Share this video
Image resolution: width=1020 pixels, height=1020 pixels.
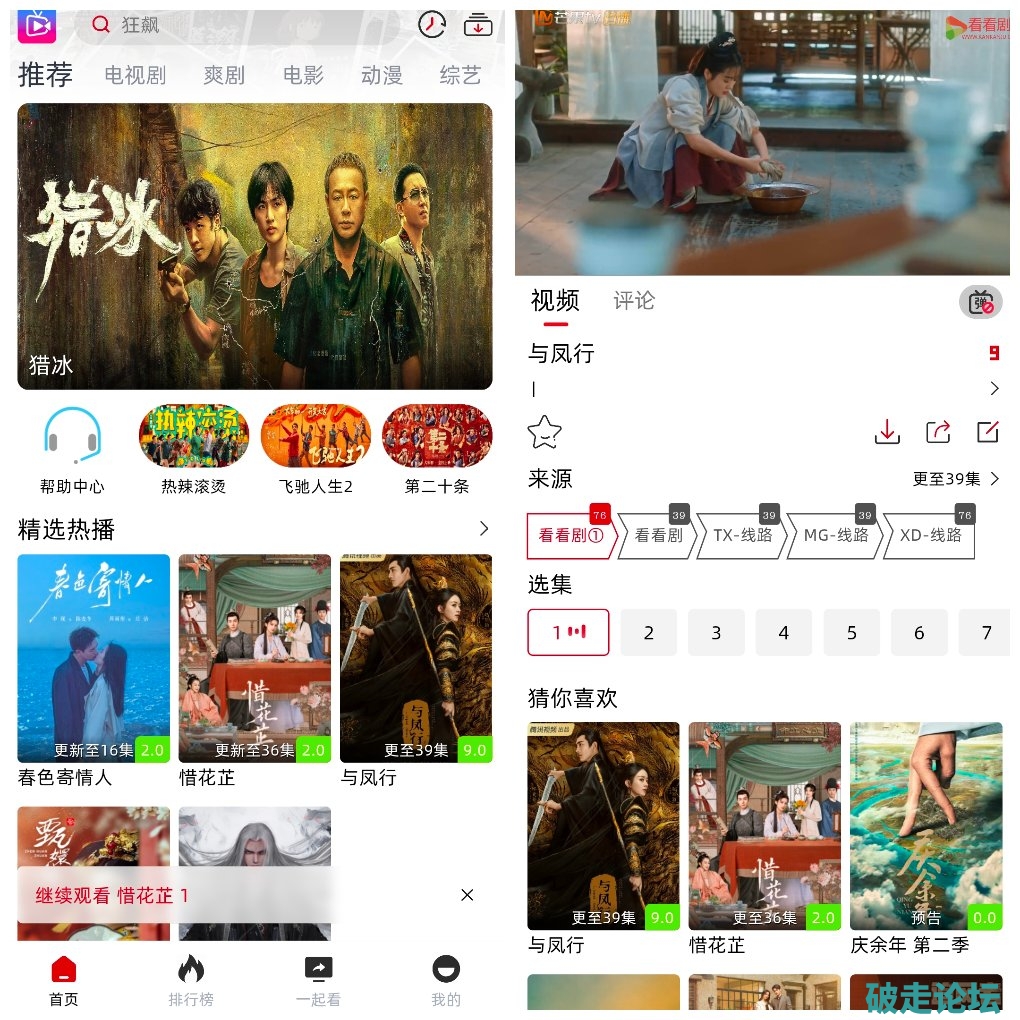click(x=938, y=432)
